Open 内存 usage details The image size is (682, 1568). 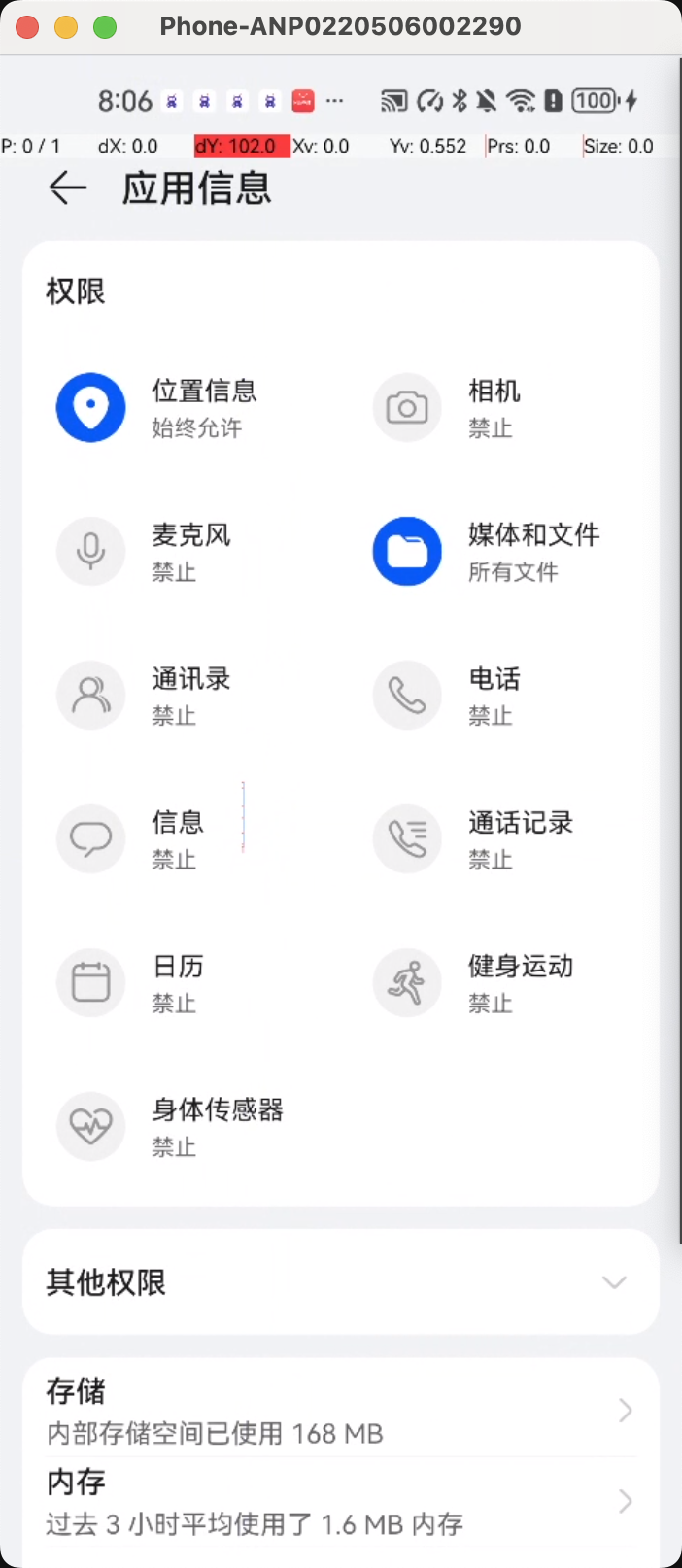pyautogui.click(x=341, y=1502)
